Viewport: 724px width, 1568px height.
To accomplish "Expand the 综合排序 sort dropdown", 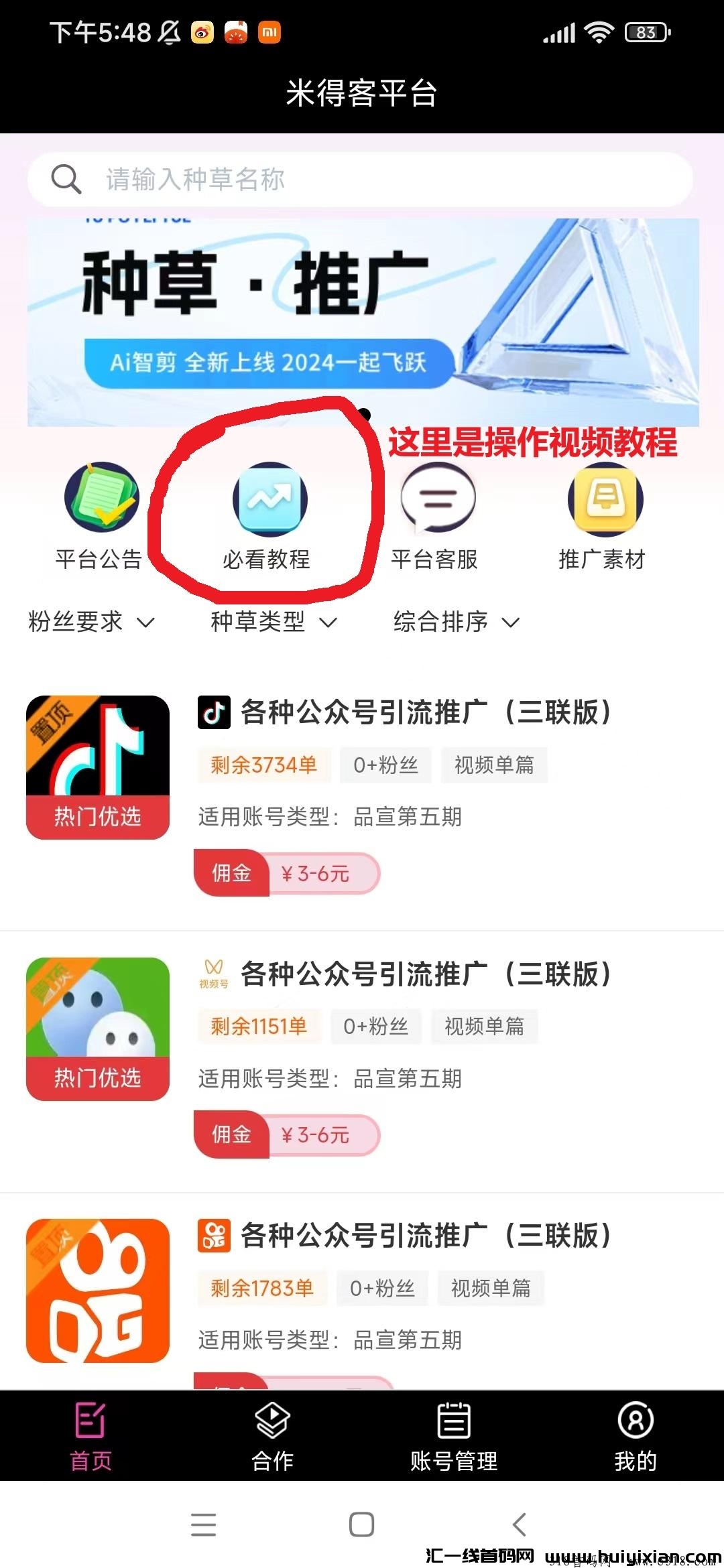I will point(456,622).
